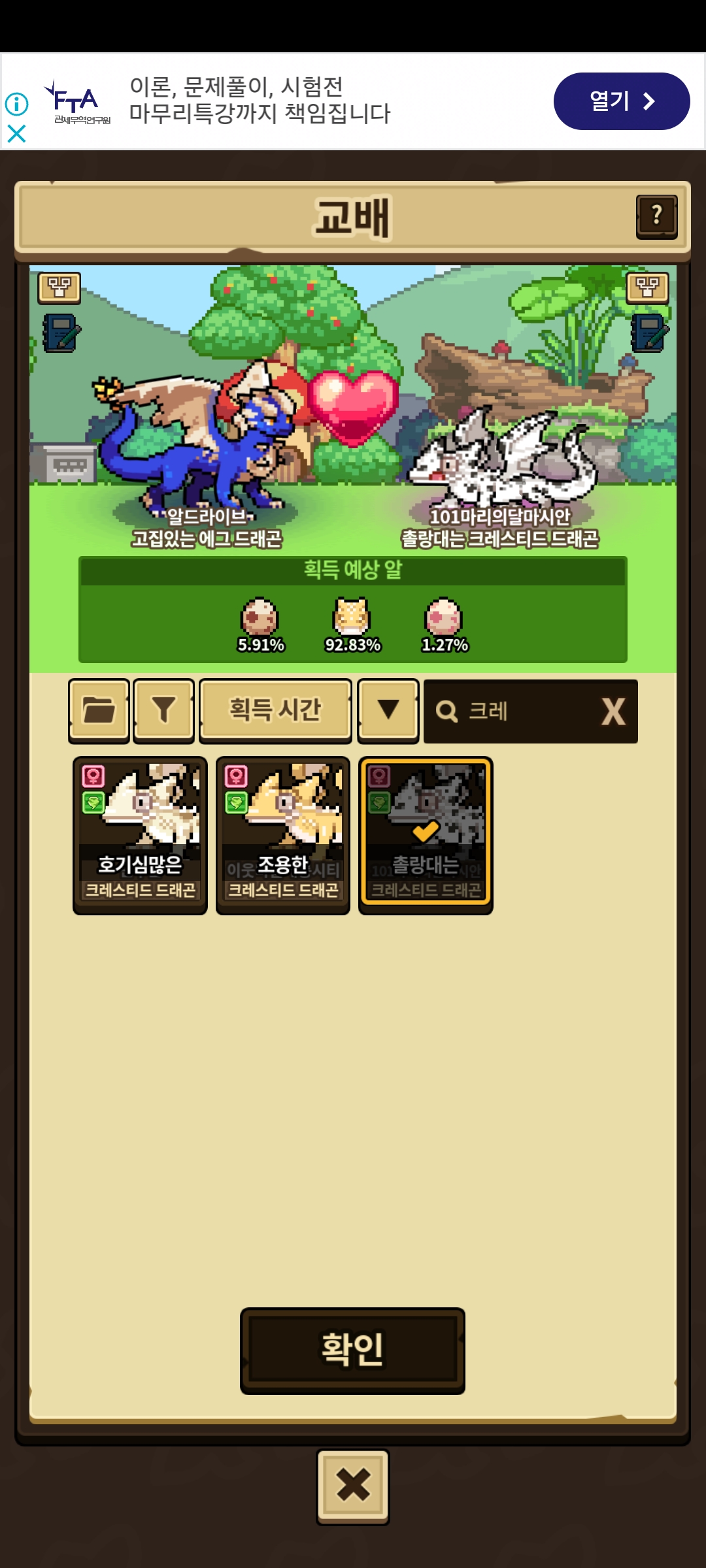The image size is (706, 1568).
Task: Select the 조용한 크레스티드 드래곤 card
Action: [x=283, y=835]
